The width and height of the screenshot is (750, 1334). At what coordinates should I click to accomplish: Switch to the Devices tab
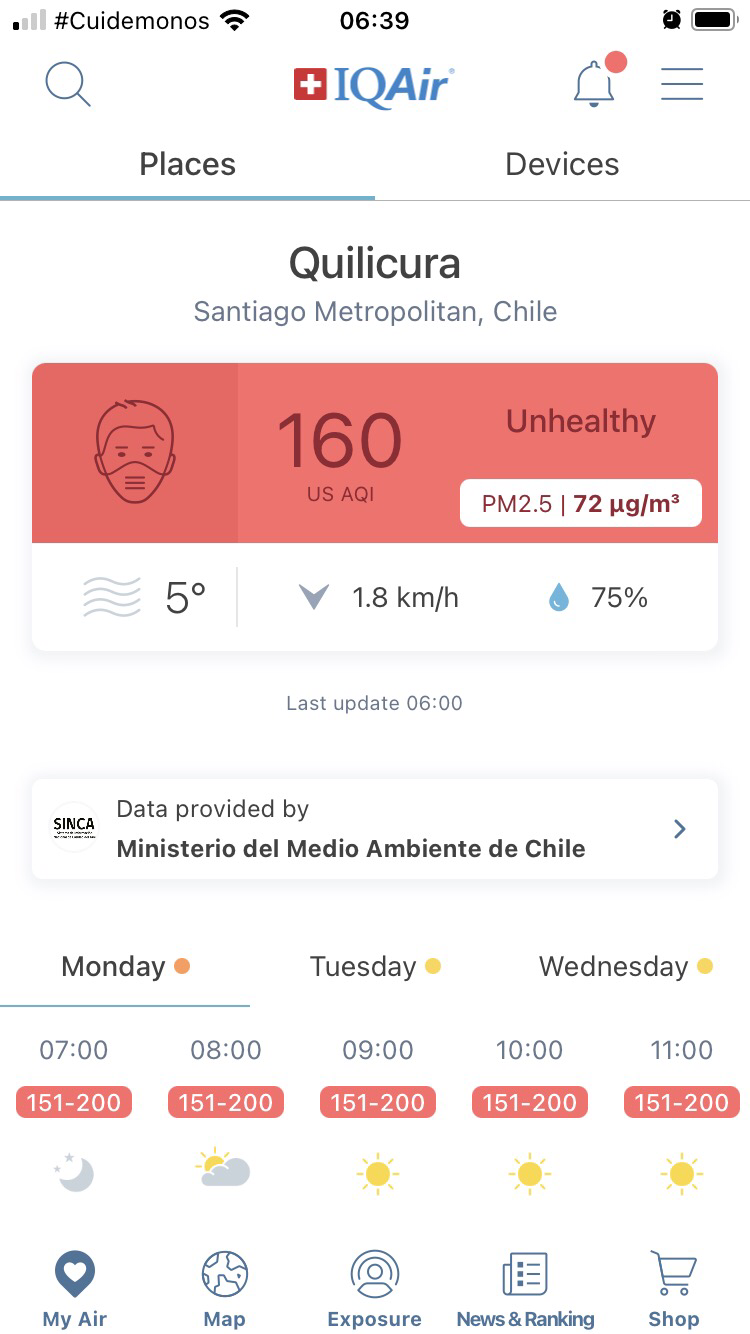click(562, 165)
